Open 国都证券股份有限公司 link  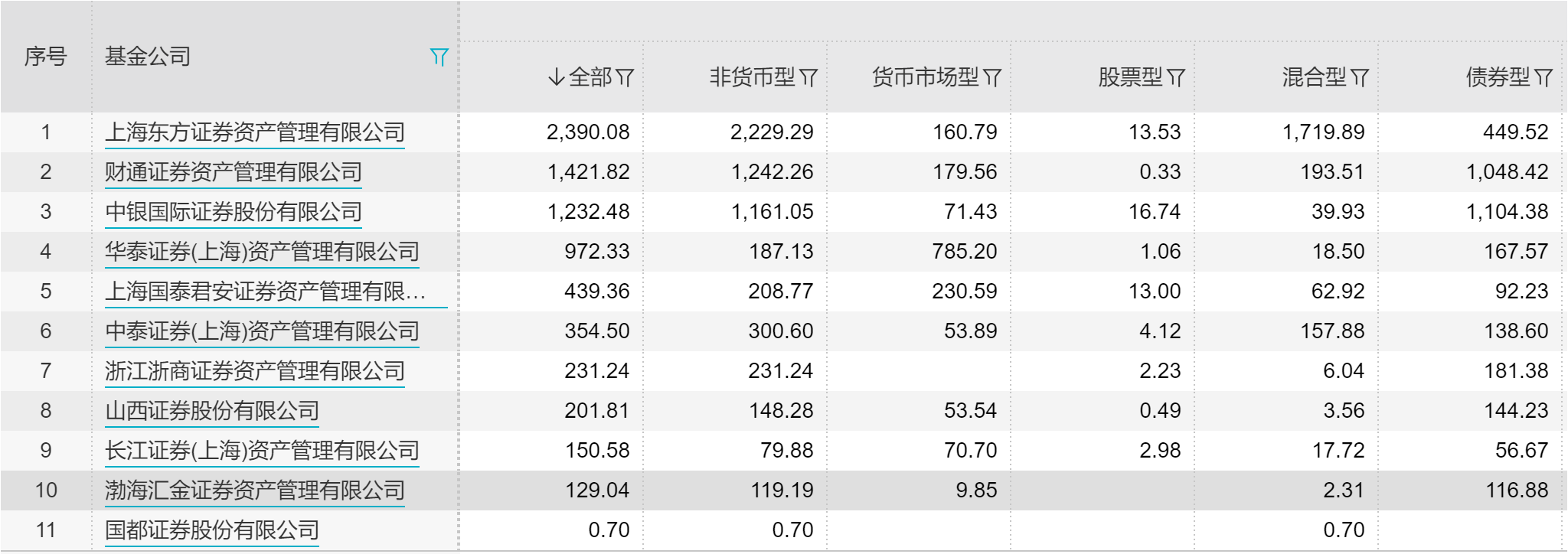click(212, 530)
